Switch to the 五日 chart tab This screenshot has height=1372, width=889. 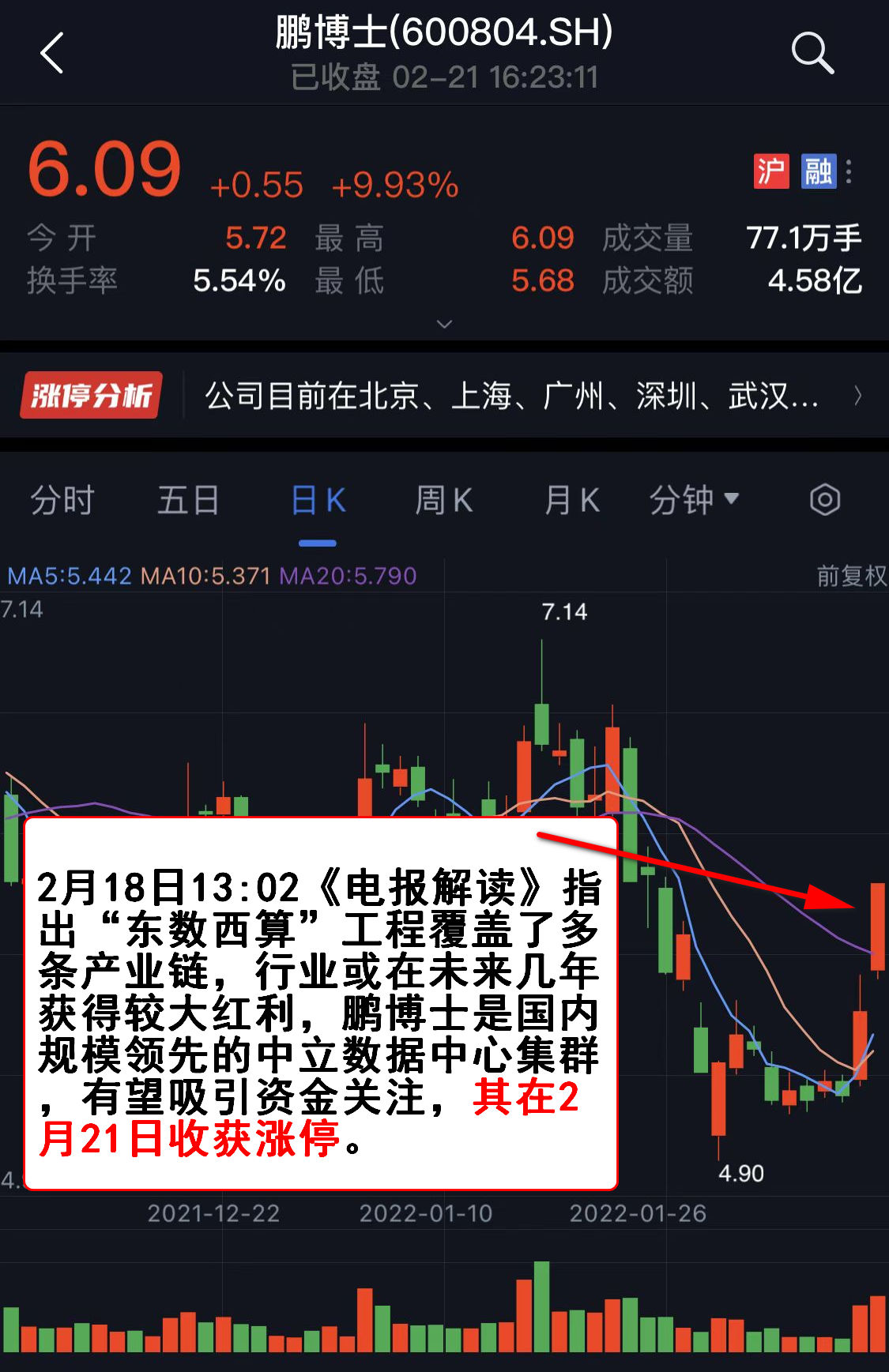tap(188, 500)
